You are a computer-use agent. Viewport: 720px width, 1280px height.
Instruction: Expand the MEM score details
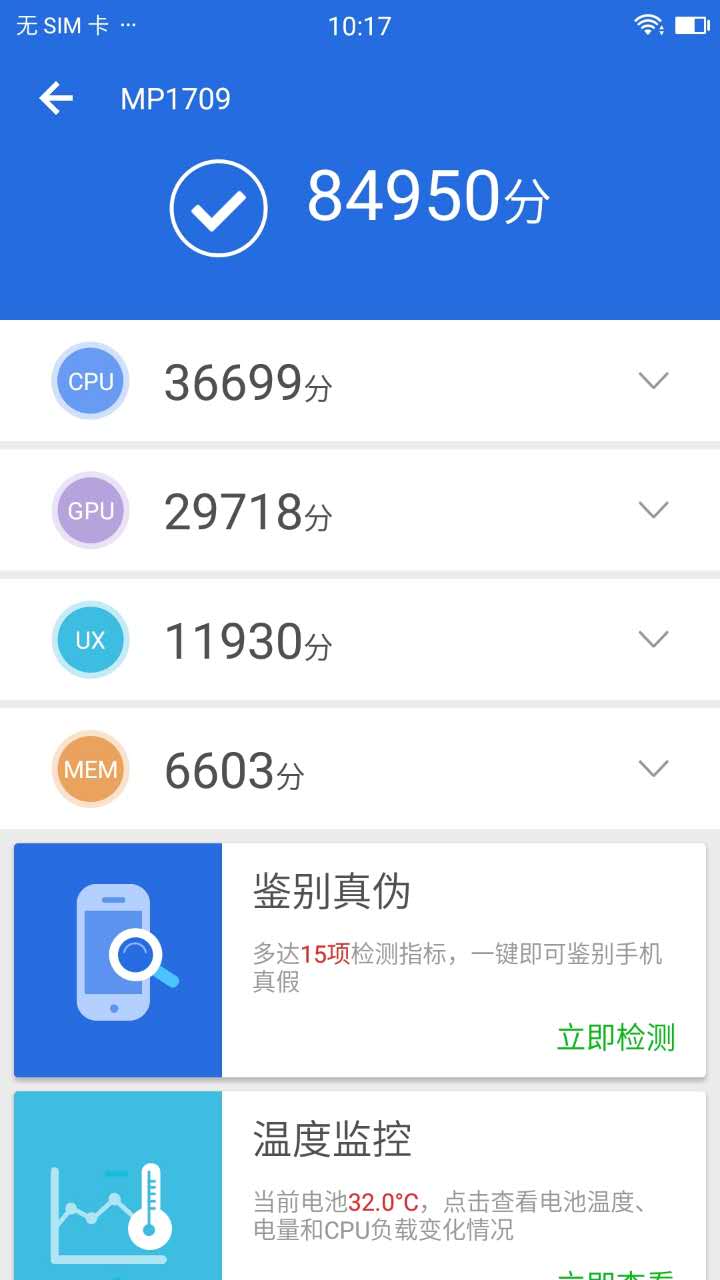click(x=653, y=768)
